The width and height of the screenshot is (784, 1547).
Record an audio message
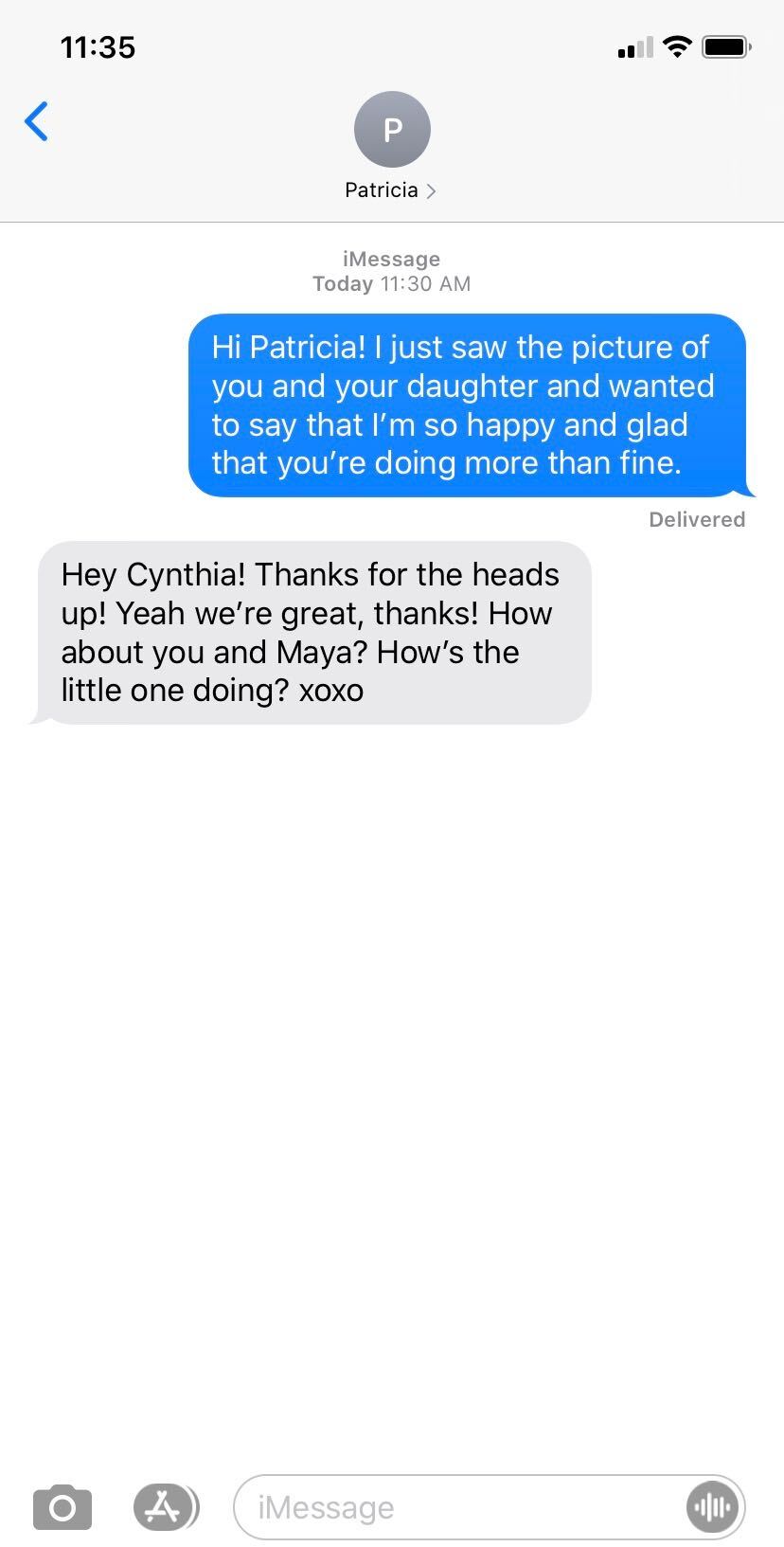click(711, 1506)
